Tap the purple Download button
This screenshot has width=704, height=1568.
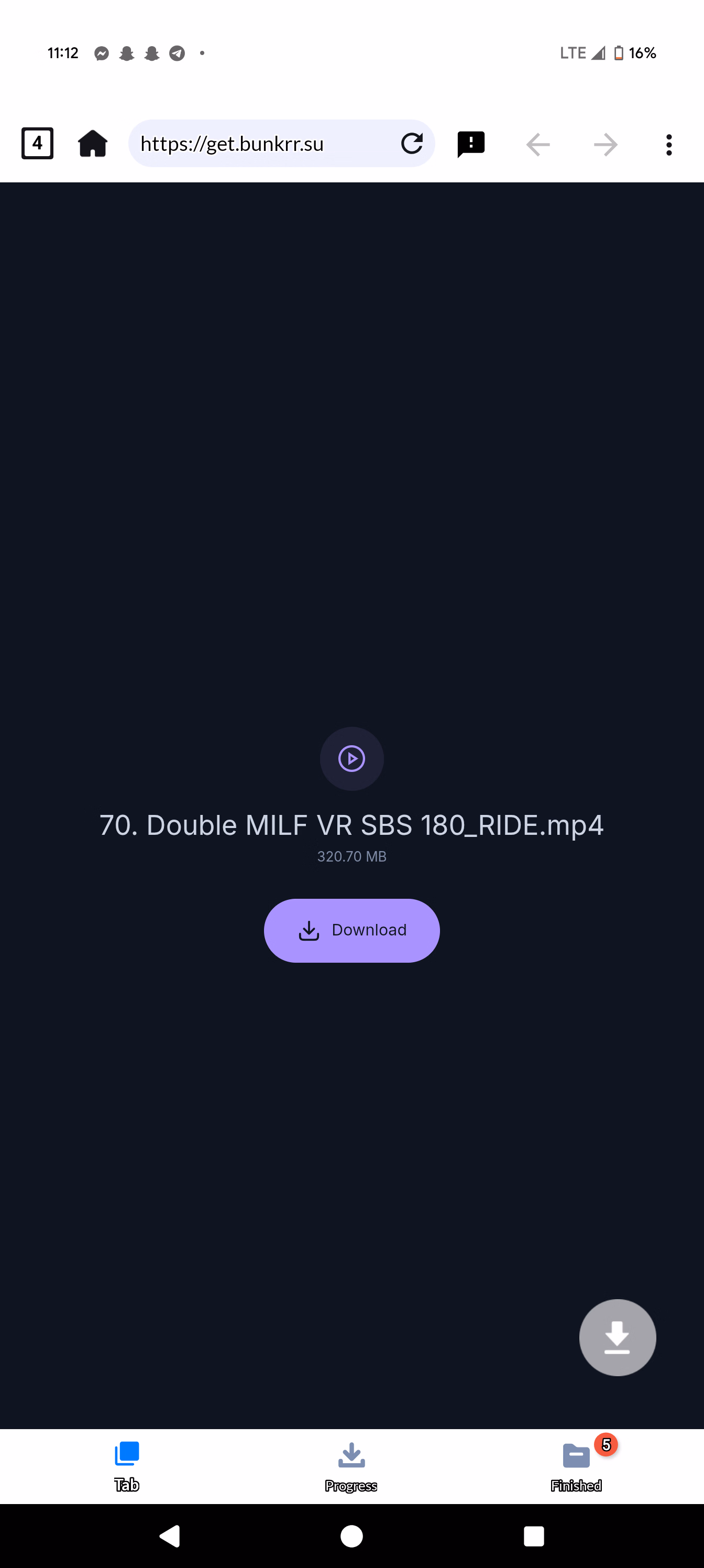point(351,930)
